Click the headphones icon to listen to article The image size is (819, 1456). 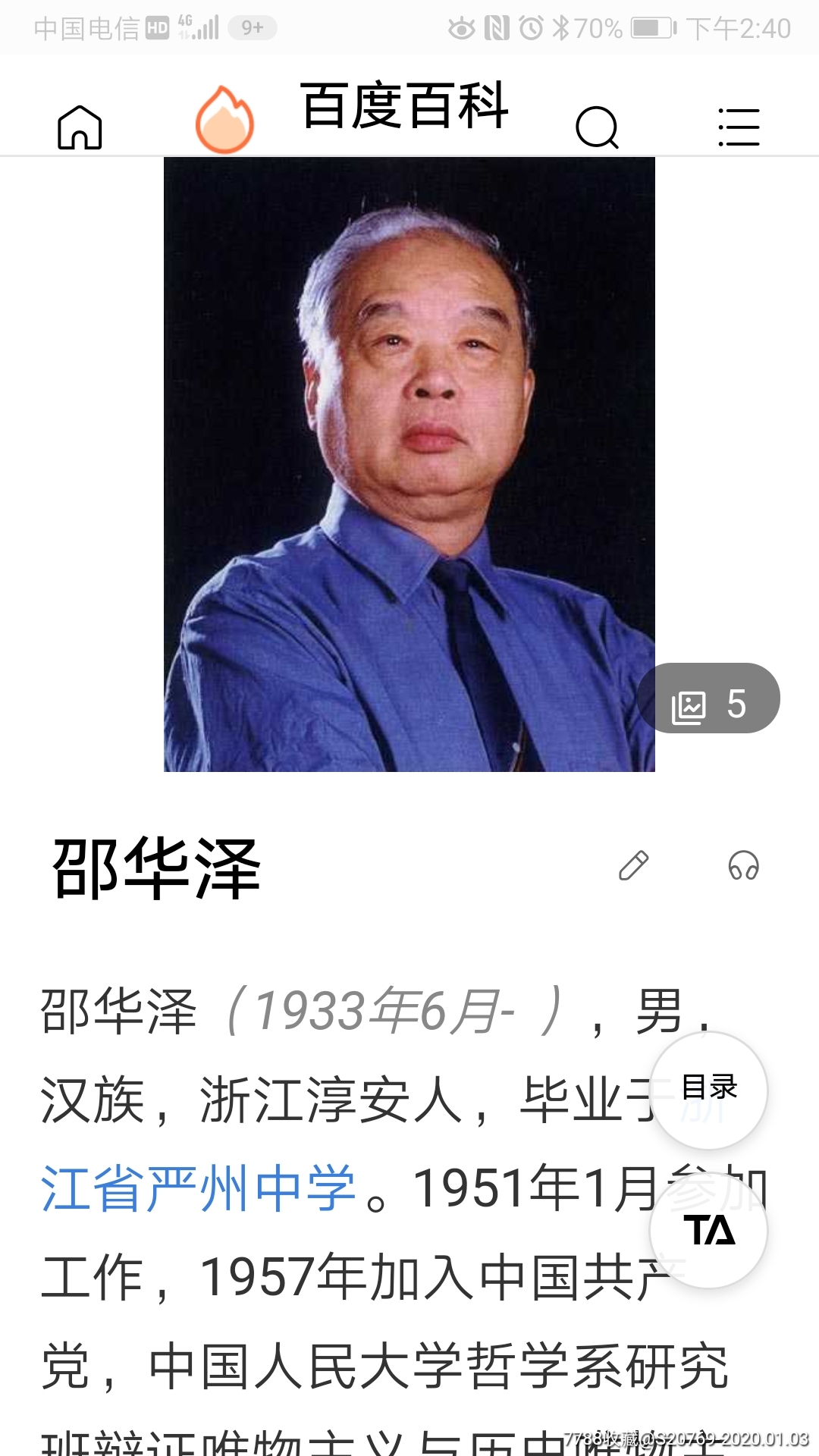(x=744, y=865)
